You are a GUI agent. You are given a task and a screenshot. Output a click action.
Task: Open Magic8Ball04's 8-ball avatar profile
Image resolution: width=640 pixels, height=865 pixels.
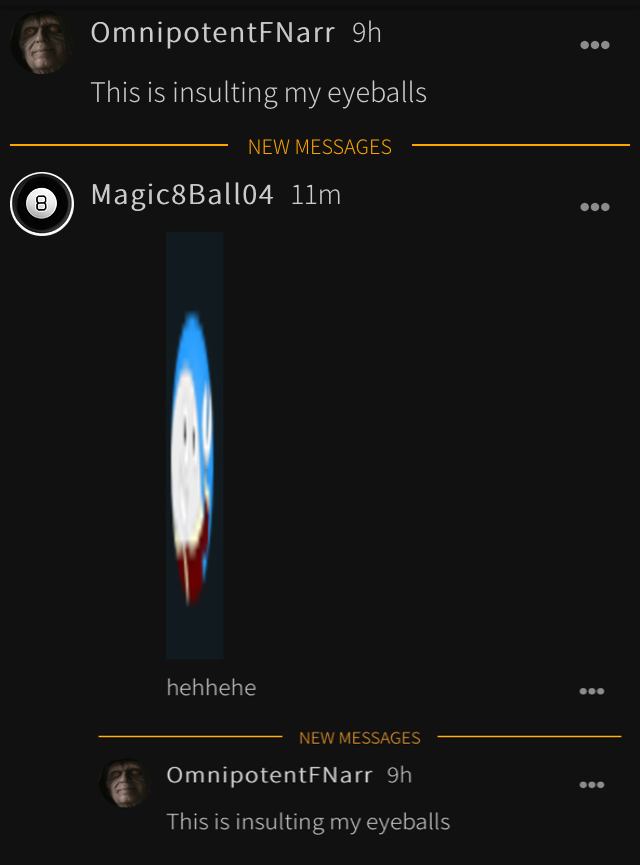41,204
